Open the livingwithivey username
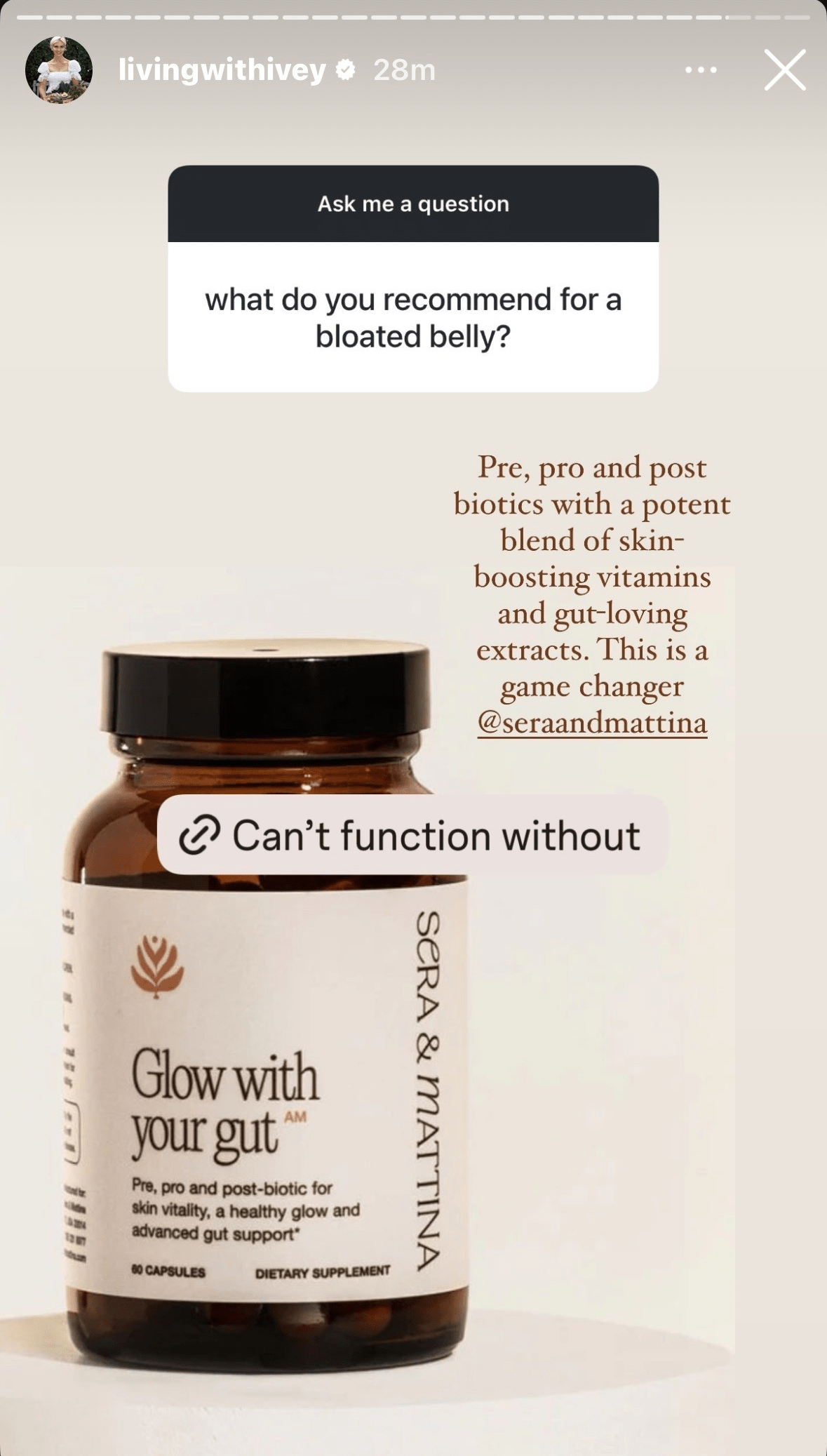 click(x=222, y=70)
